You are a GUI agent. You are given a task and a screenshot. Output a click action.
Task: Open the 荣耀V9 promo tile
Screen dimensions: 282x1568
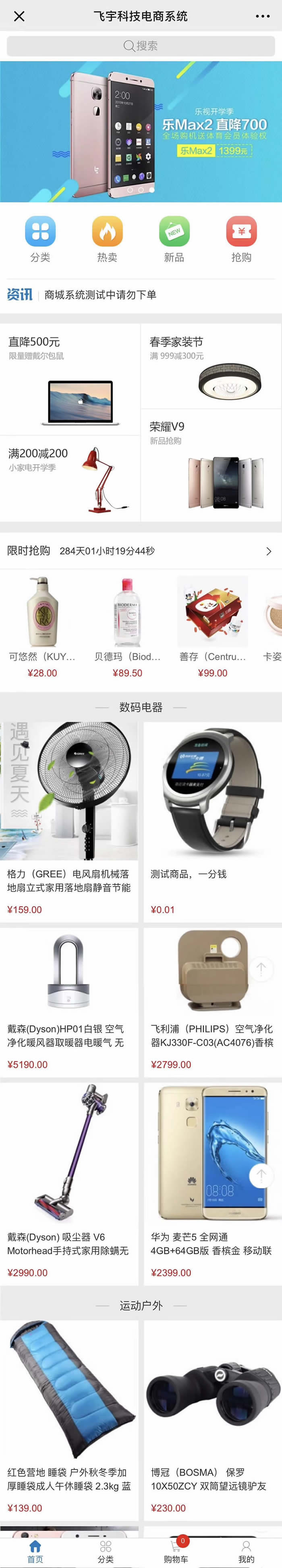pyautogui.click(x=211, y=465)
